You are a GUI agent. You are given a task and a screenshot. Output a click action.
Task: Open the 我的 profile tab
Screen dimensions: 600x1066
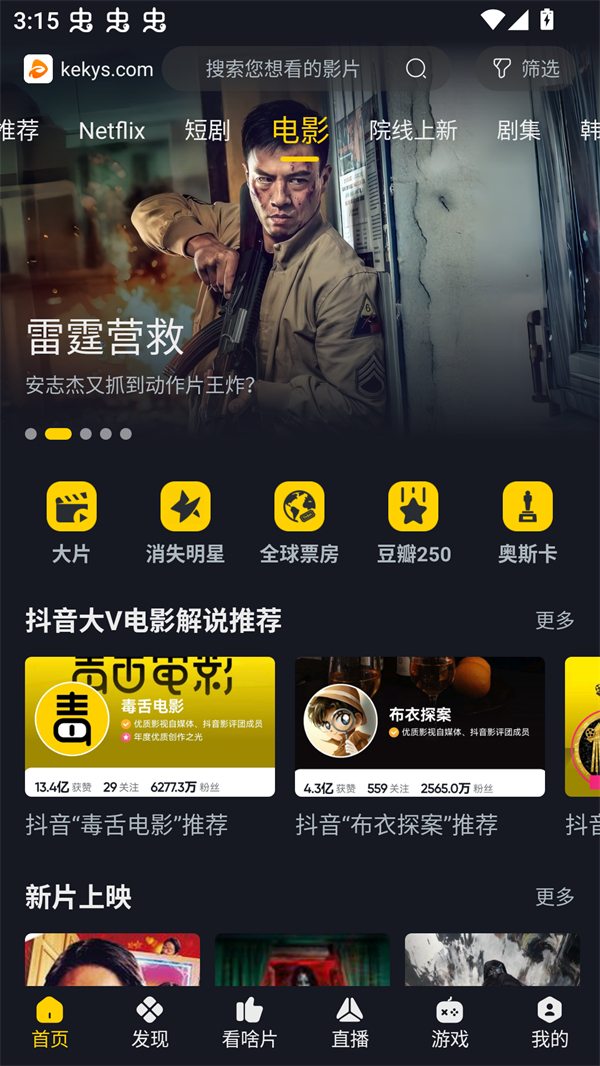(549, 1022)
